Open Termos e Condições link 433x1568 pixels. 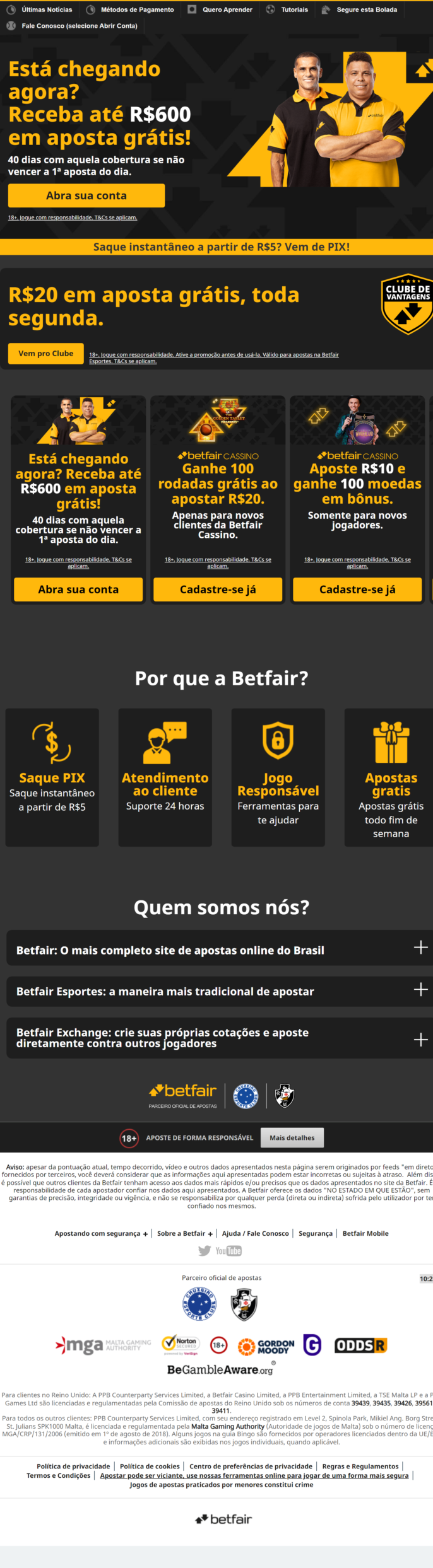58,1476
